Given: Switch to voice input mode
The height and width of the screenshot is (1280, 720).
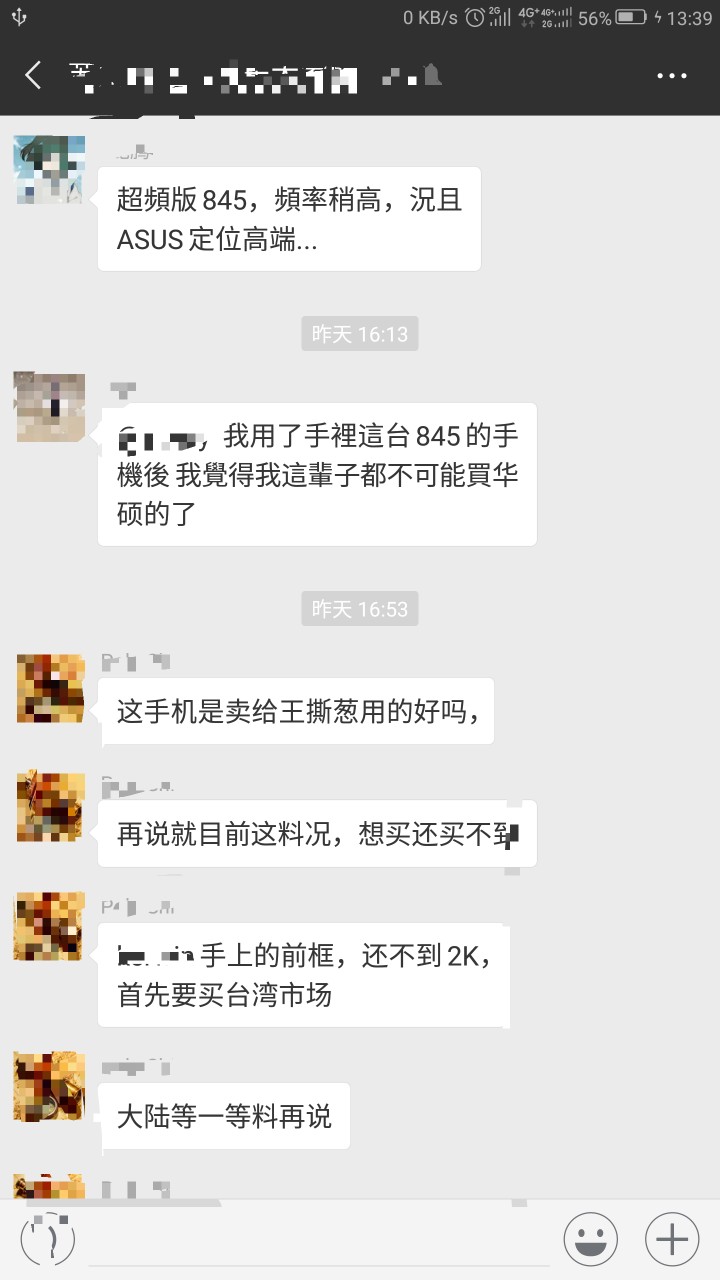Looking at the screenshot, I should click(x=48, y=1240).
